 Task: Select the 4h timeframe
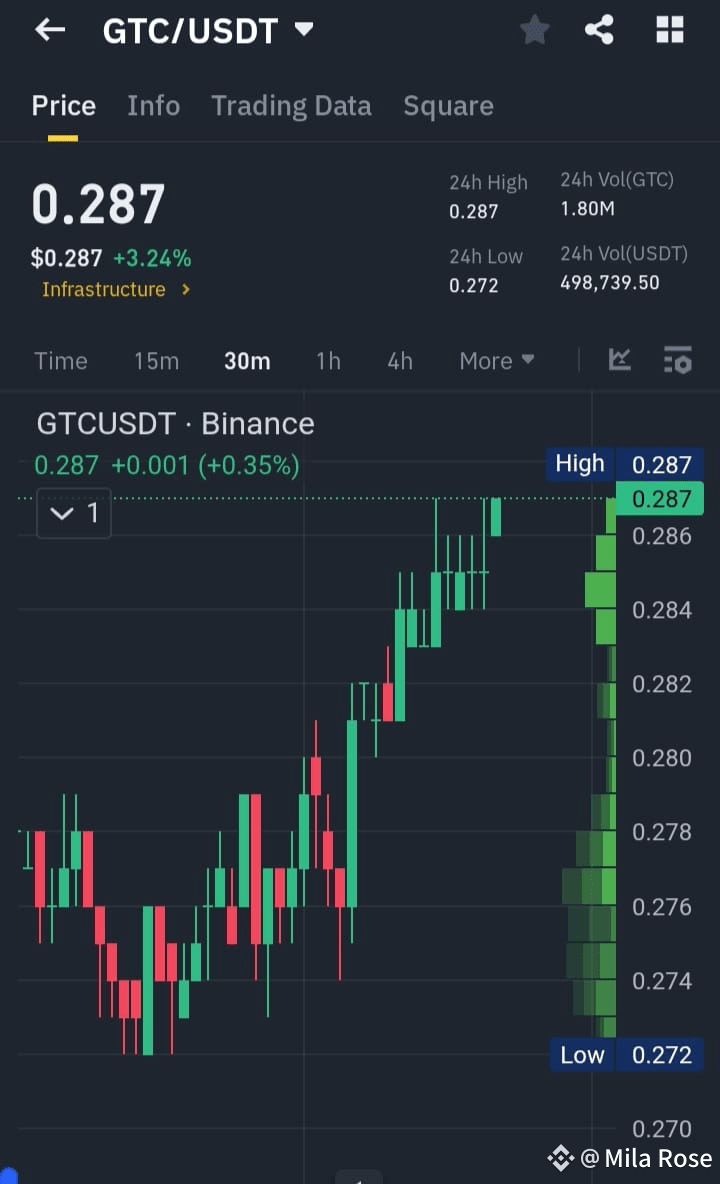[399, 360]
